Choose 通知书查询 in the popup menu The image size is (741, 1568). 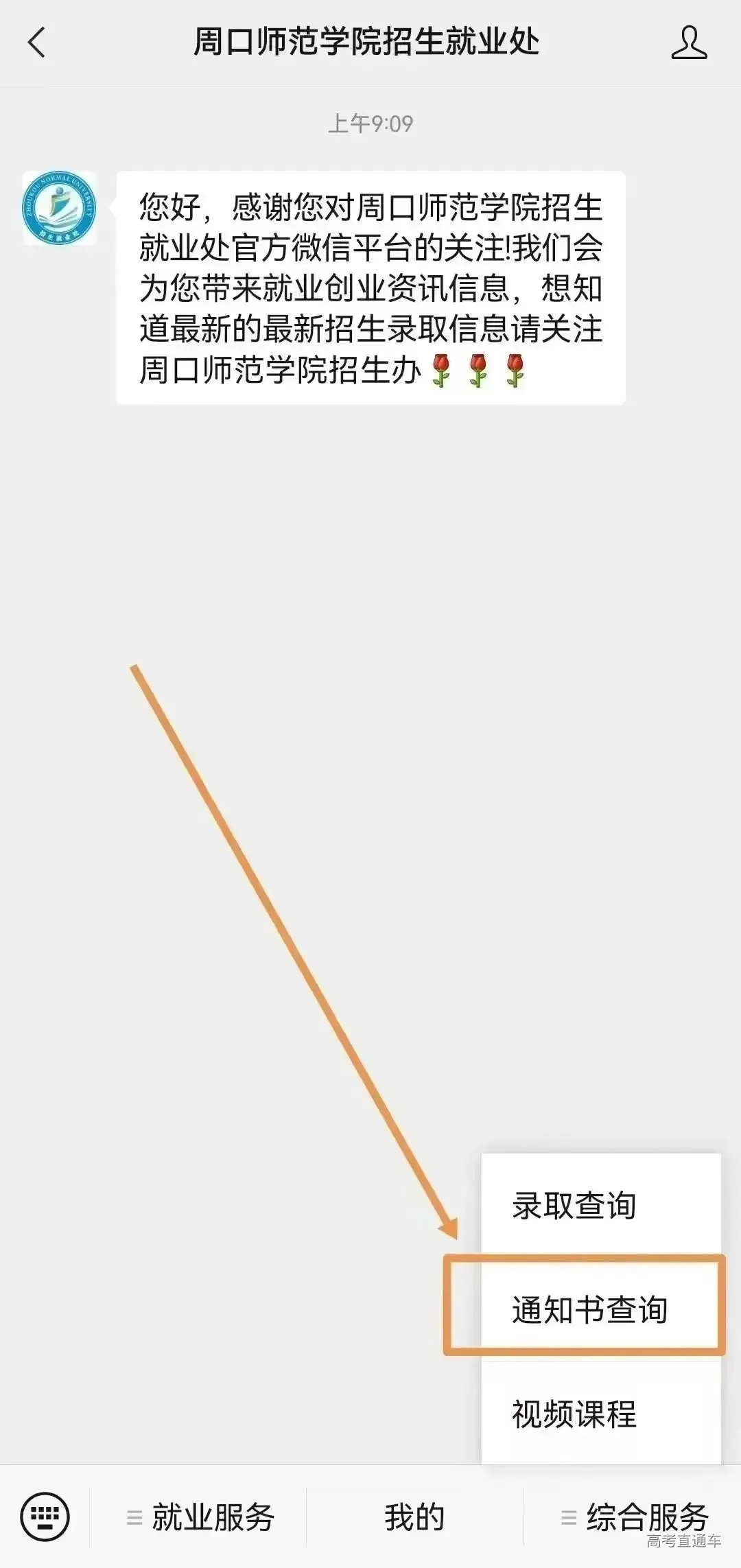[589, 1309]
